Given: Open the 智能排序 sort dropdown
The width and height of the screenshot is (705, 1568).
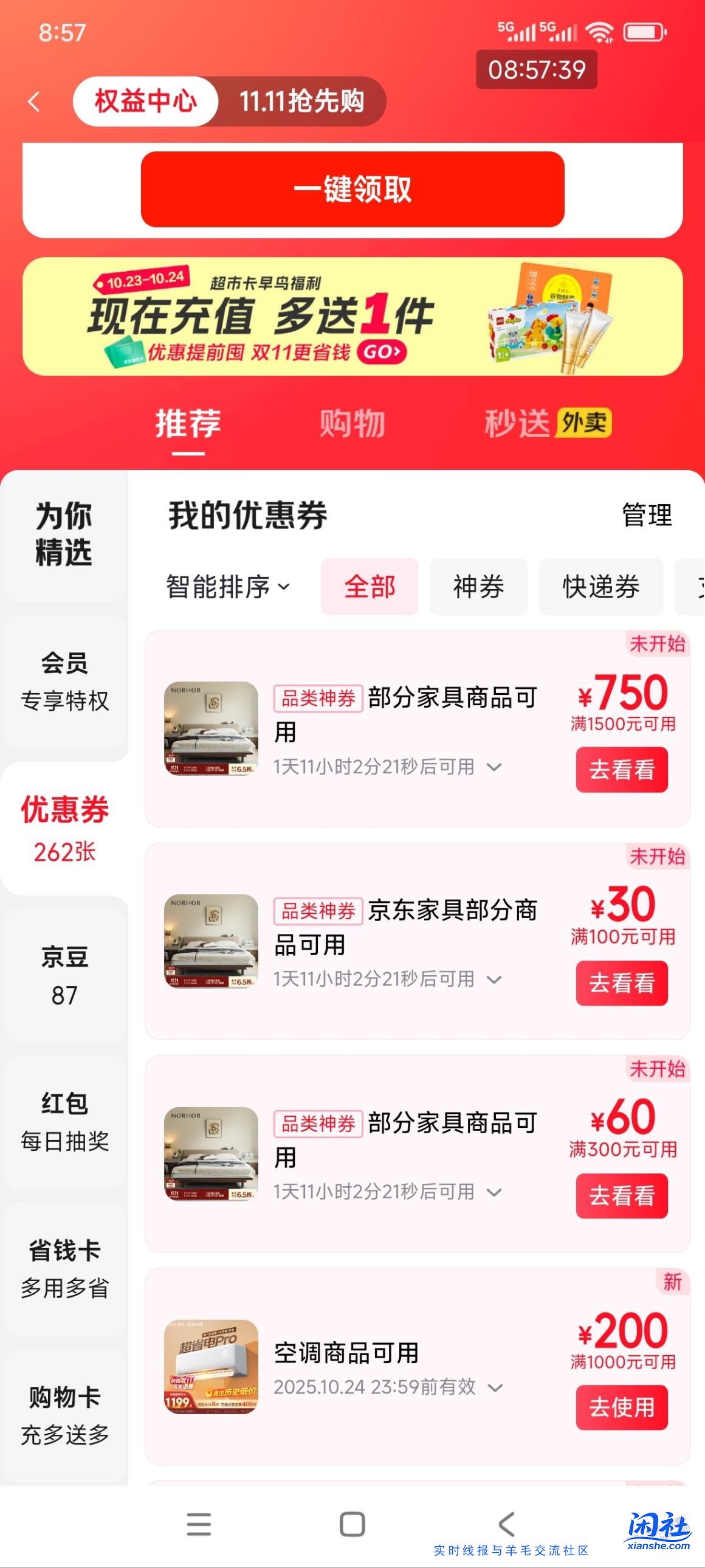Looking at the screenshot, I should (x=225, y=586).
